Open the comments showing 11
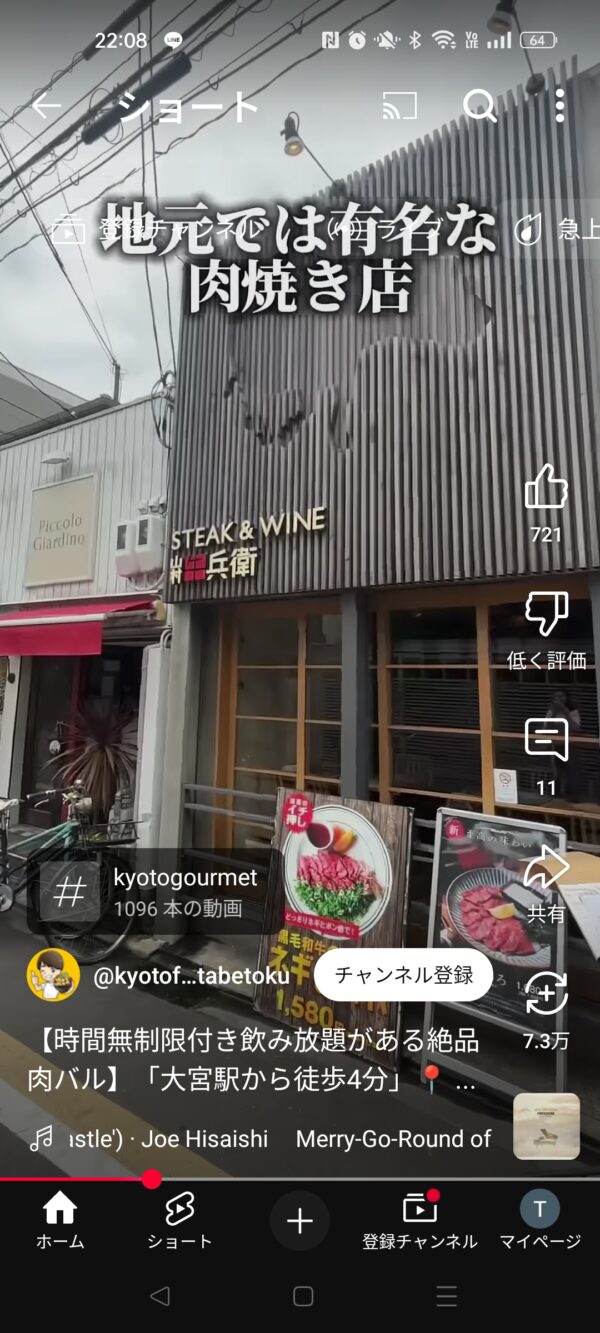 click(x=546, y=741)
